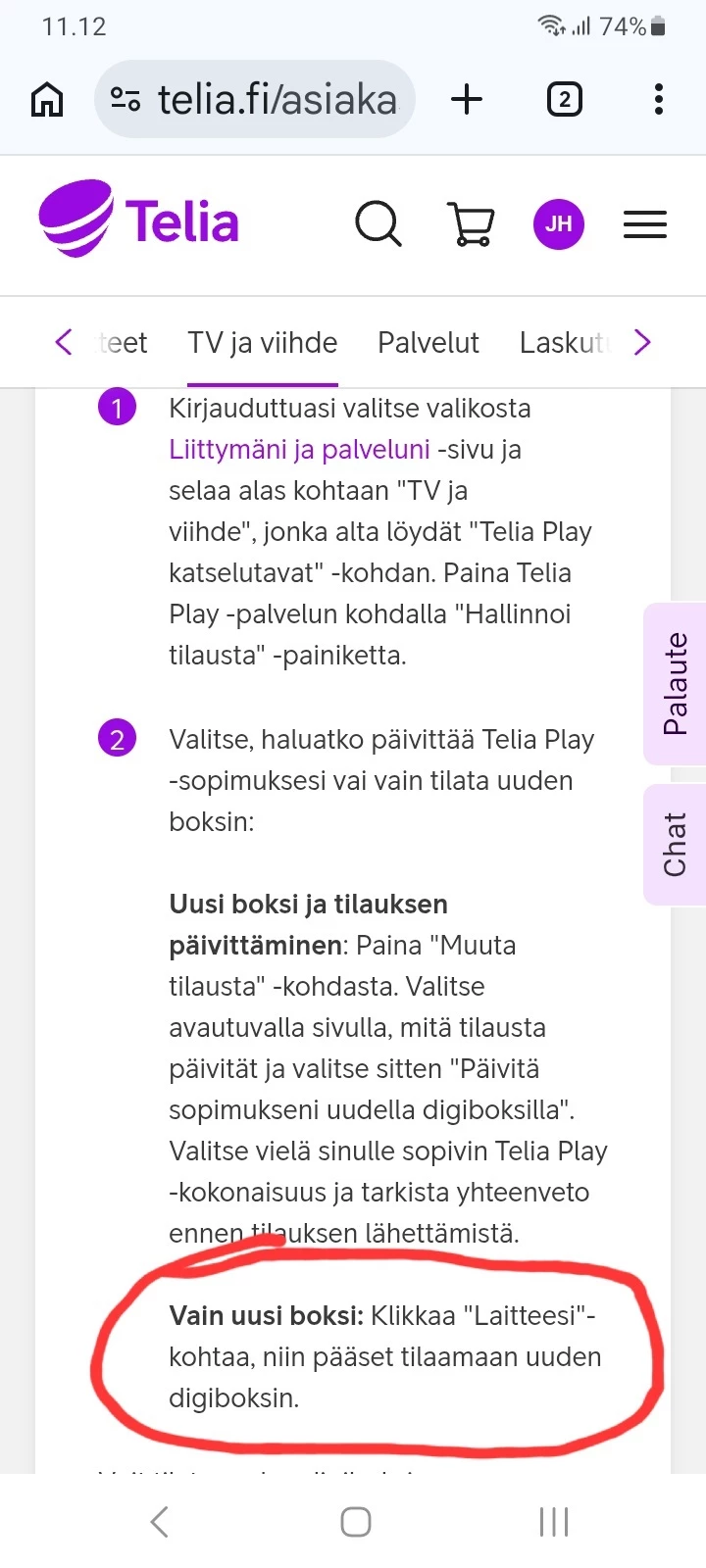Open Telia site search
The width and height of the screenshot is (706, 1568).
coord(378,224)
